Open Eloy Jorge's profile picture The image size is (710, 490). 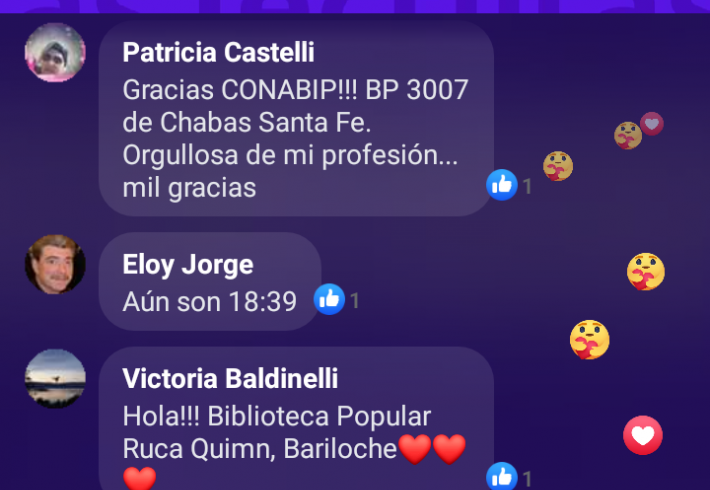tap(55, 265)
